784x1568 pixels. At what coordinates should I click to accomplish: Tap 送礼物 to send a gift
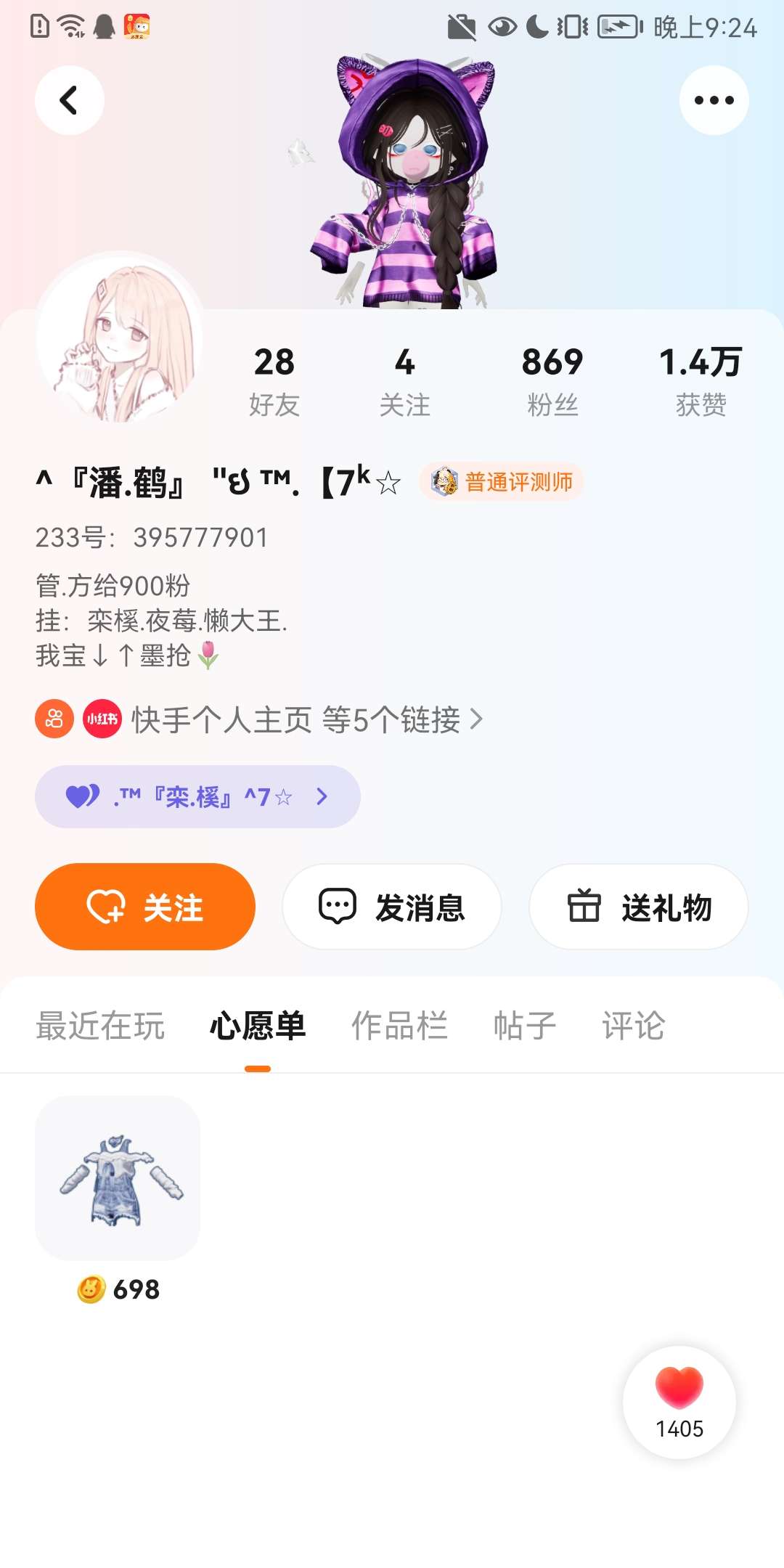tap(639, 907)
